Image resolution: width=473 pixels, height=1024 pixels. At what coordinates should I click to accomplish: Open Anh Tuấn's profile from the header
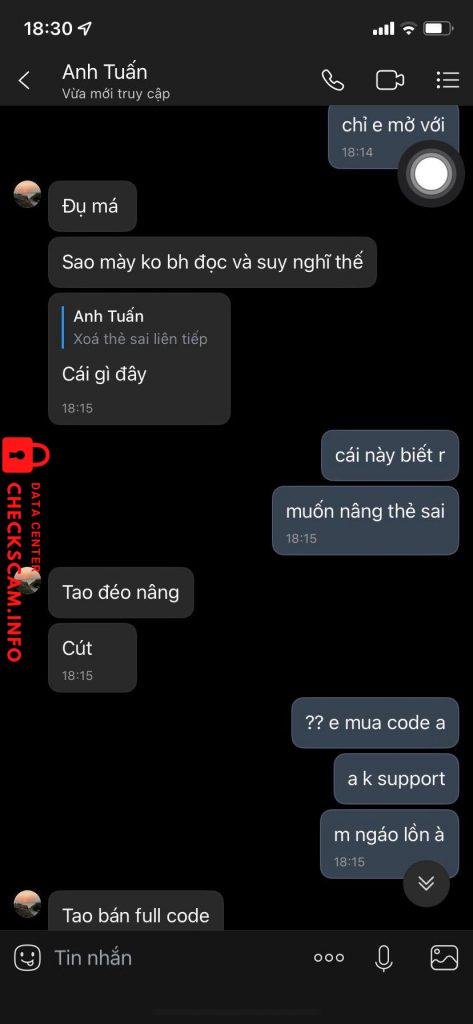pos(116,81)
